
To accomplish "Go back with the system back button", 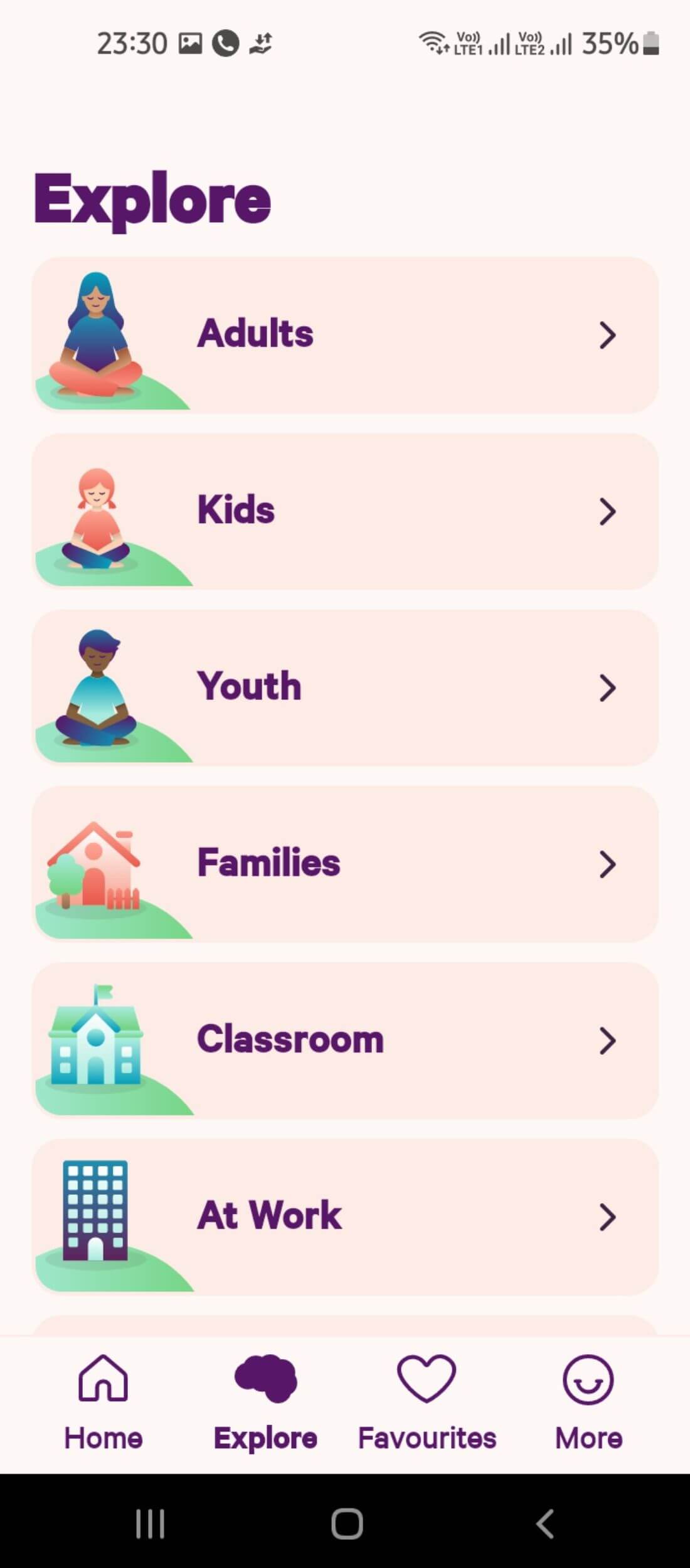I will pos(544,1523).
